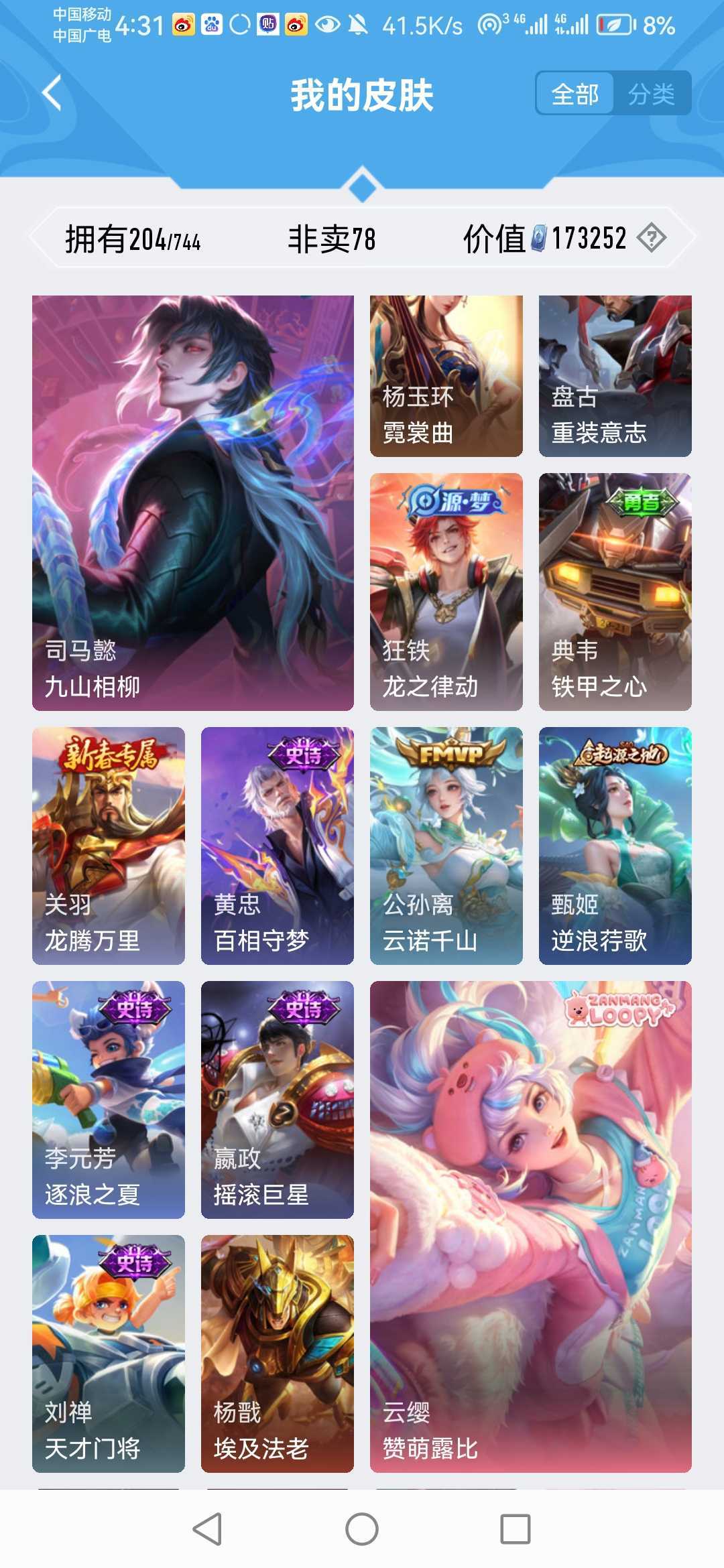The image size is (724, 1568).
Task: Select the 全部 tab
Action: click(575, 94)
